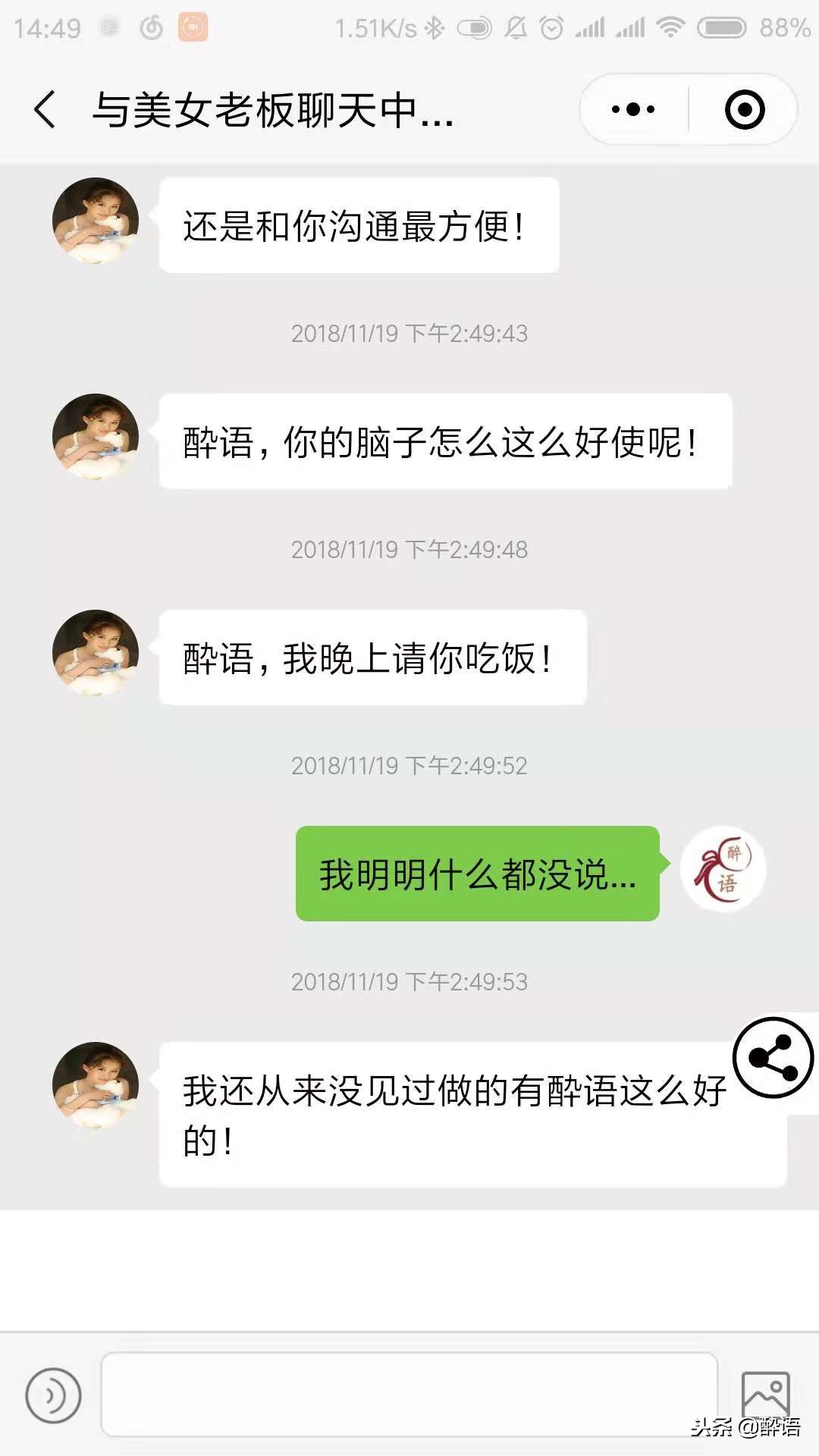Tap the mini program close circle button

point(743,108)
